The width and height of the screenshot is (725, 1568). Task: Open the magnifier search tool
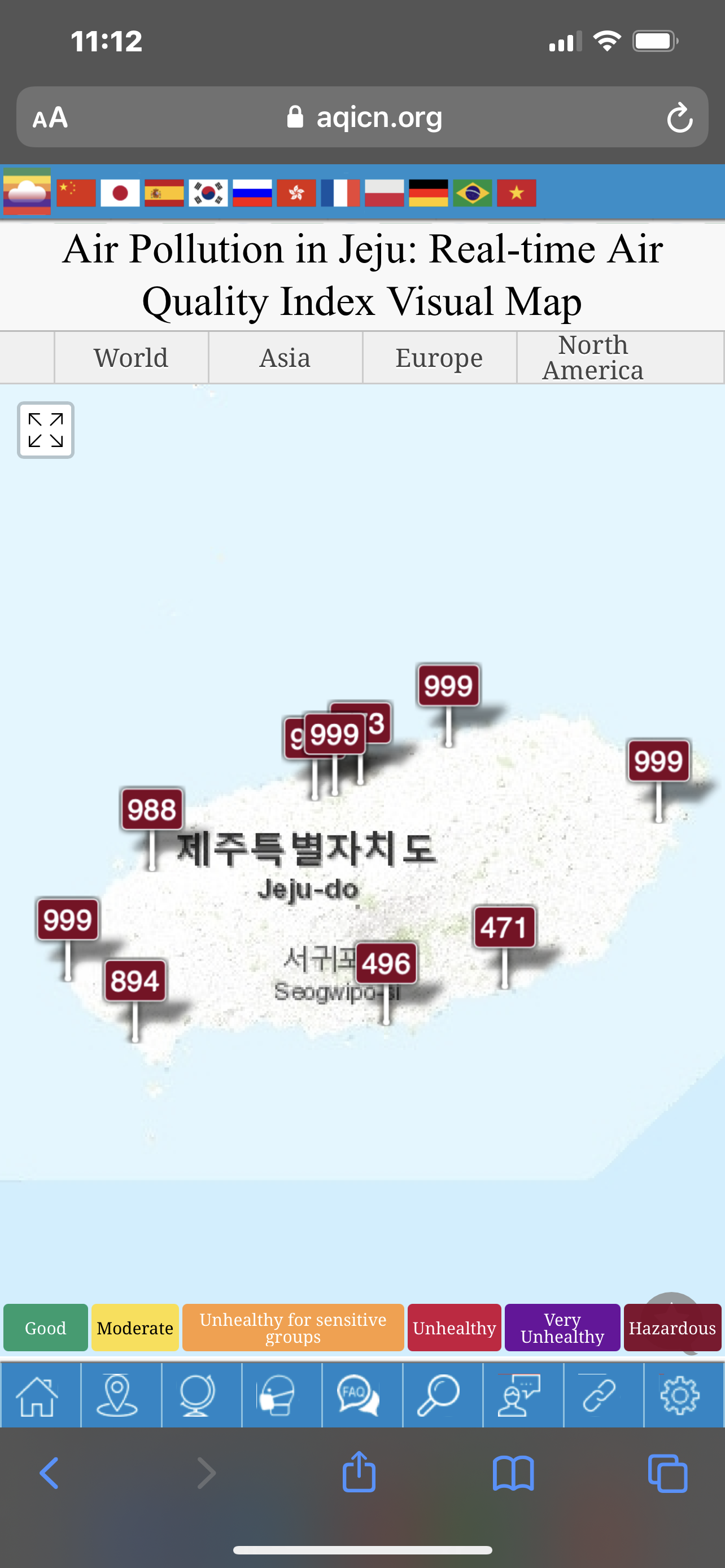coord(439,1395)
